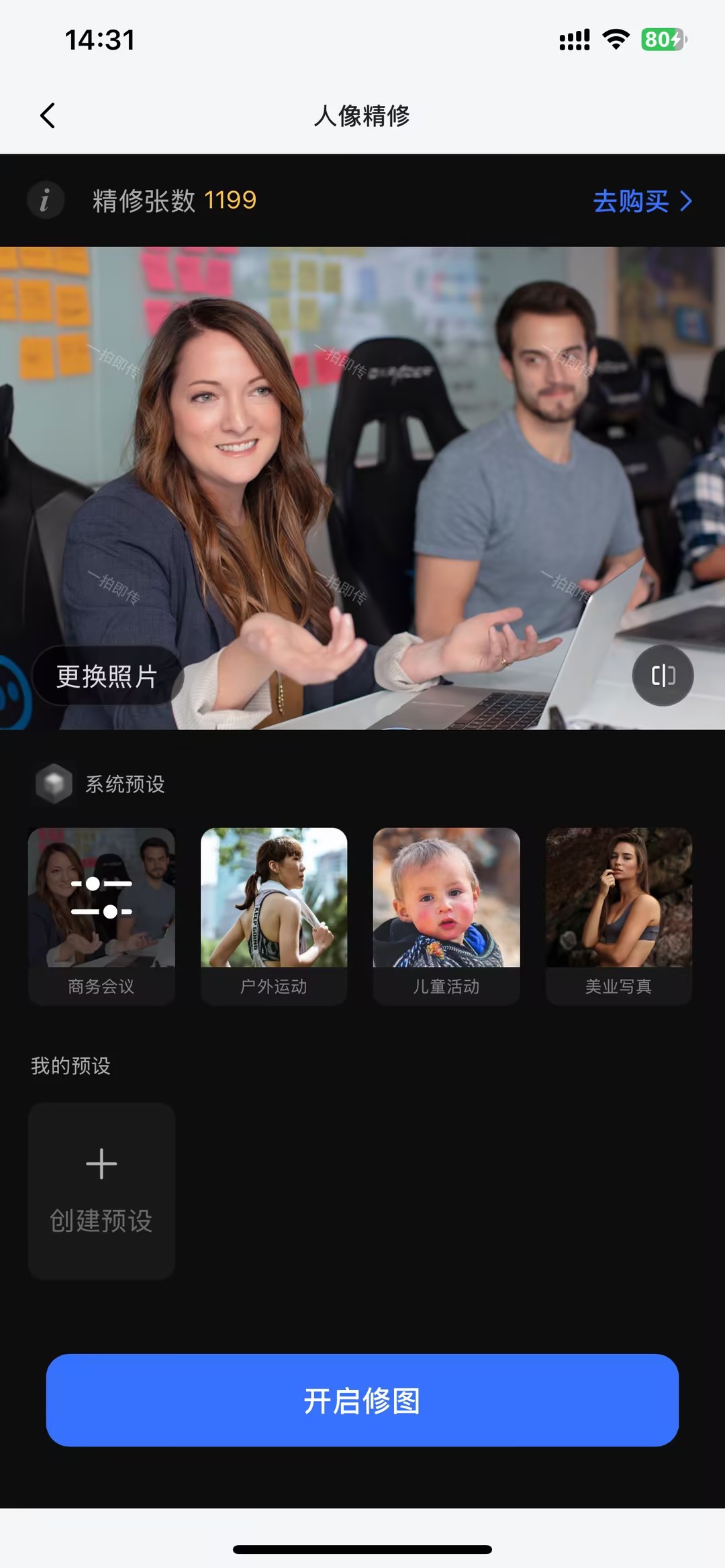Choose the 户外运动 preset
This screenshot has width=725, height=1568.
[x=274, y=915]
